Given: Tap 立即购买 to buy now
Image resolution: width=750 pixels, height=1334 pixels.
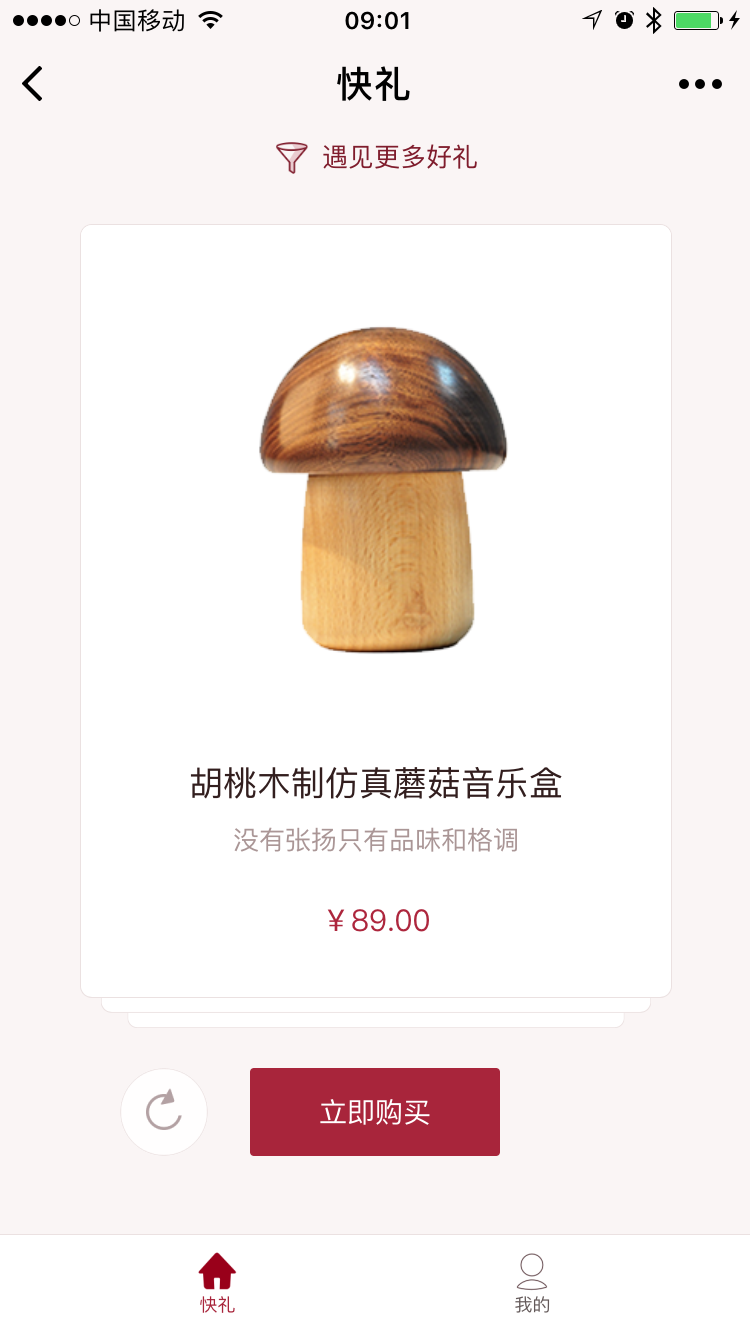Looking at the screenshot, I should (x=375, y=1112).
